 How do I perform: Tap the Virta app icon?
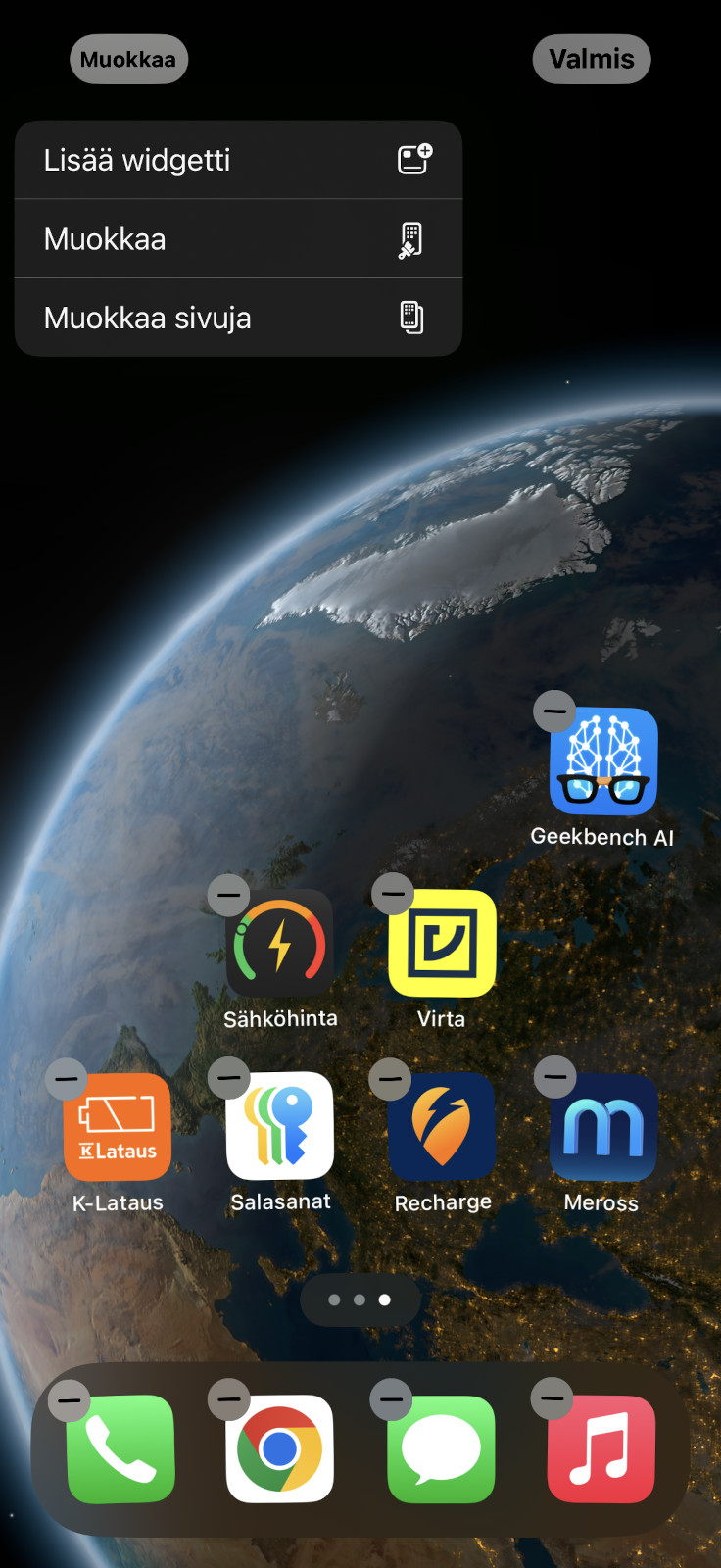(442, 943)
